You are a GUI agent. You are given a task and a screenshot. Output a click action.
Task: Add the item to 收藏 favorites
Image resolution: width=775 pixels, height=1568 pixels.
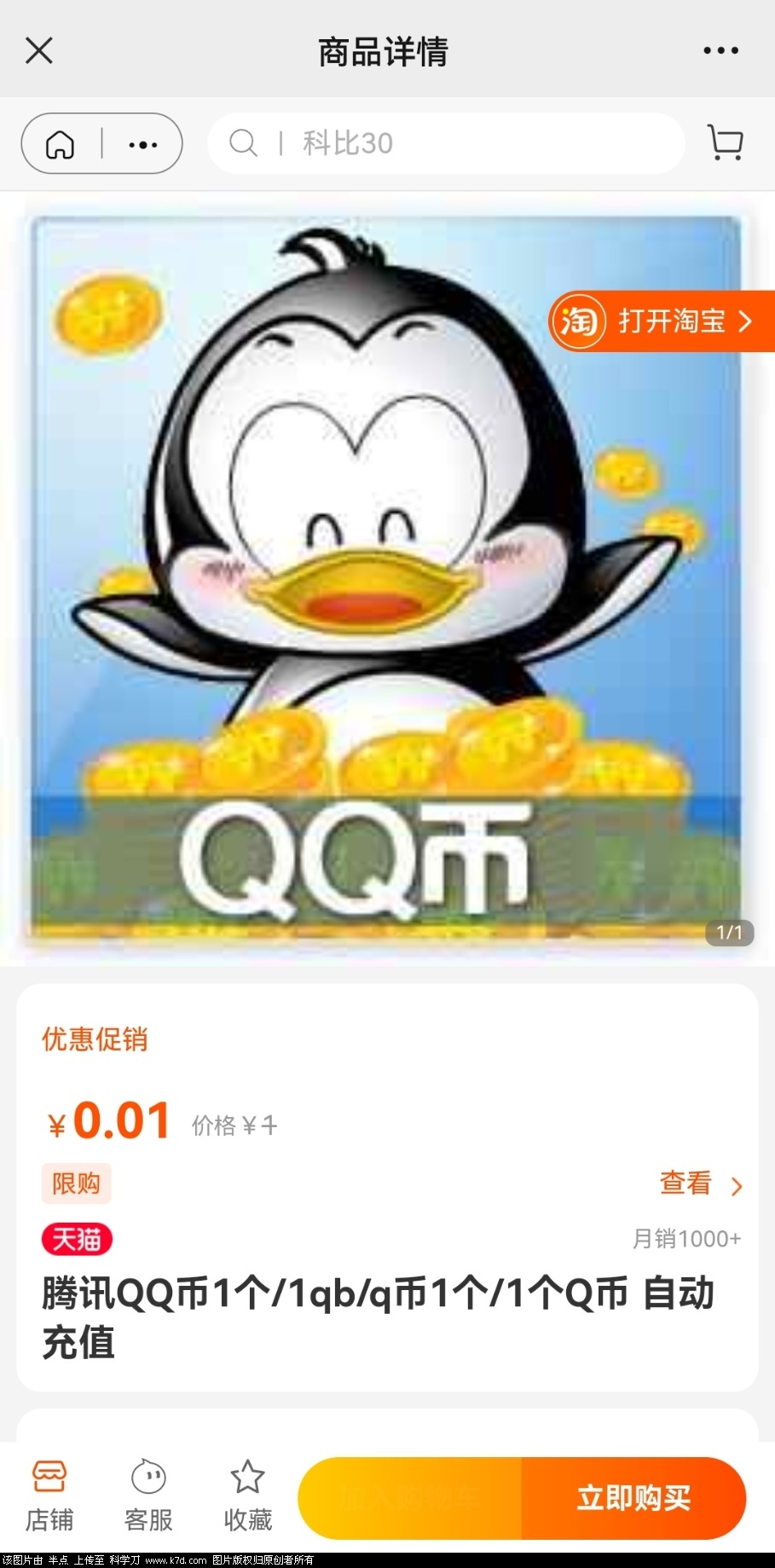point(247,1497)
